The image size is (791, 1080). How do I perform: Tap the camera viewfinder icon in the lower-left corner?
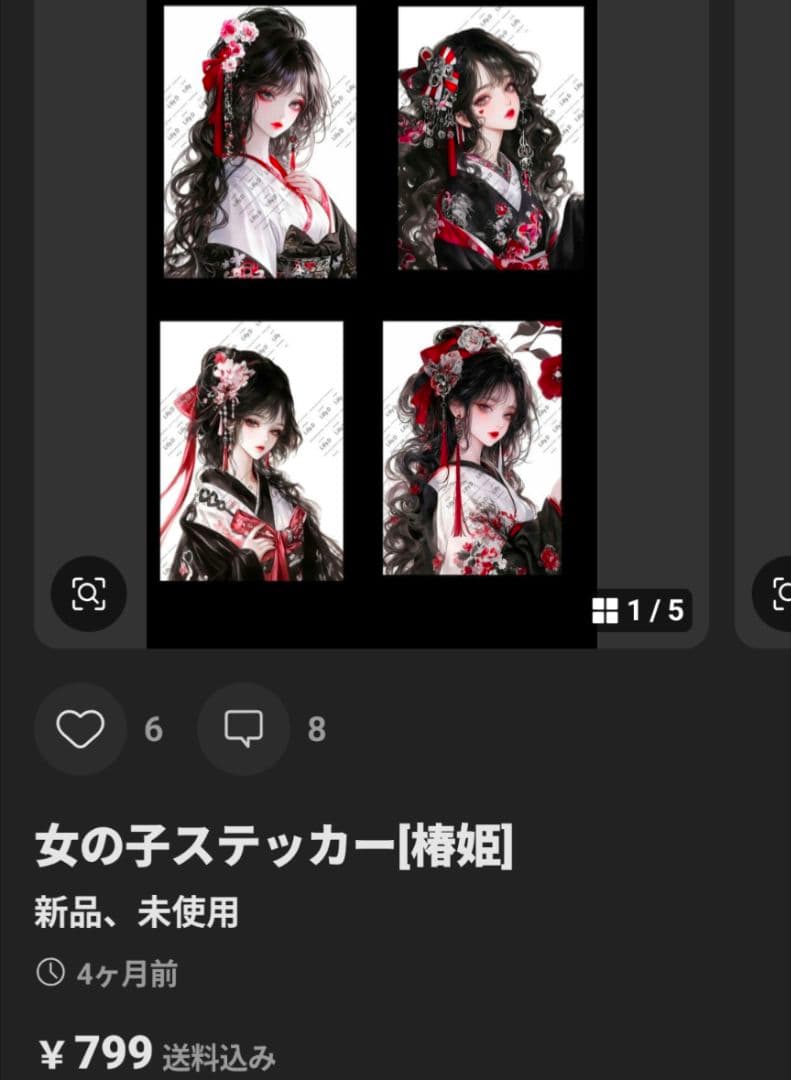point(89,595)
